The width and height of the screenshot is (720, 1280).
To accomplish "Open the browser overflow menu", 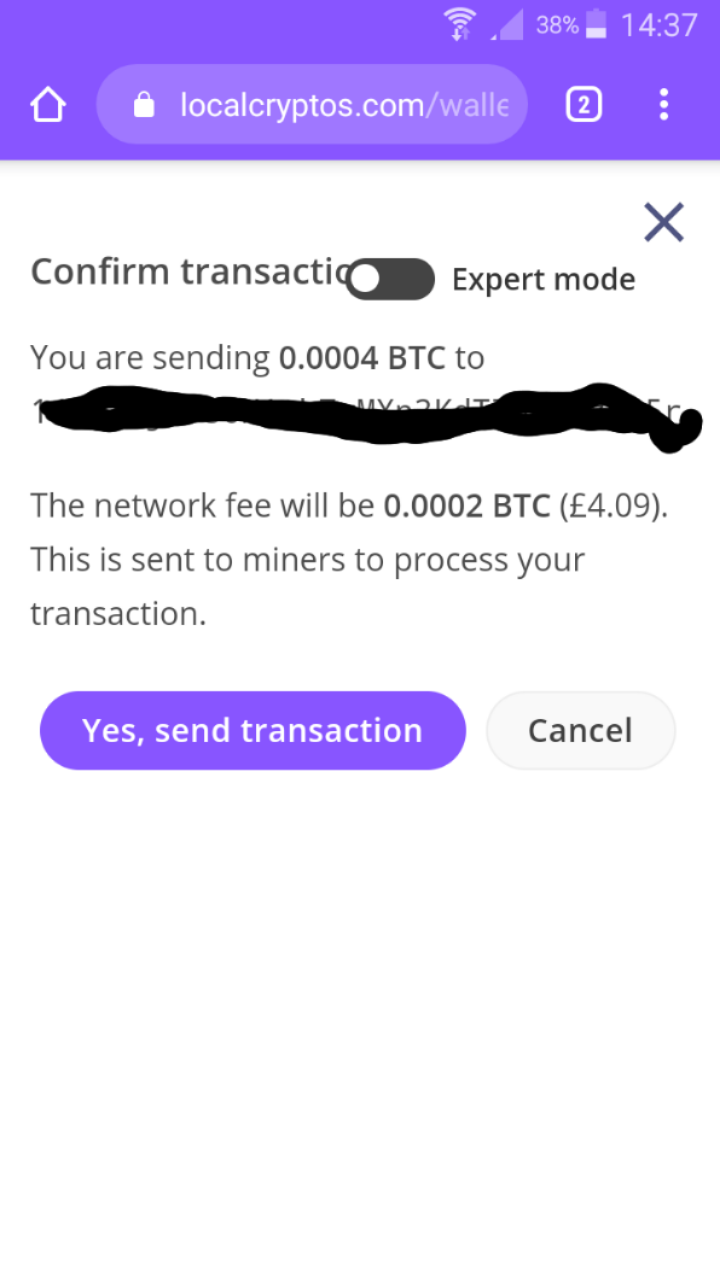I will tap(664, 105).
